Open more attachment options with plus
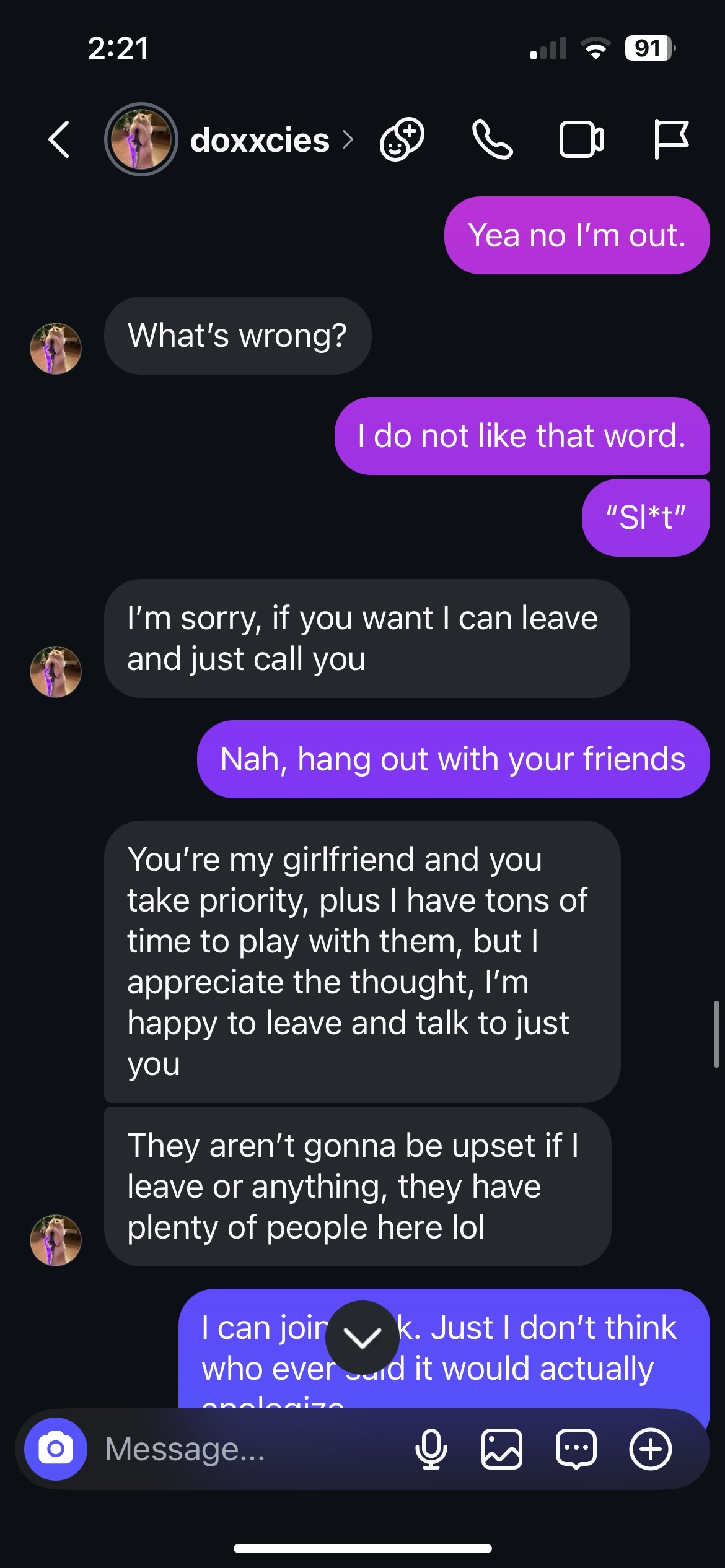Screen dimensions: 725x1568 pyautogui.click(x=651, y=1449)
